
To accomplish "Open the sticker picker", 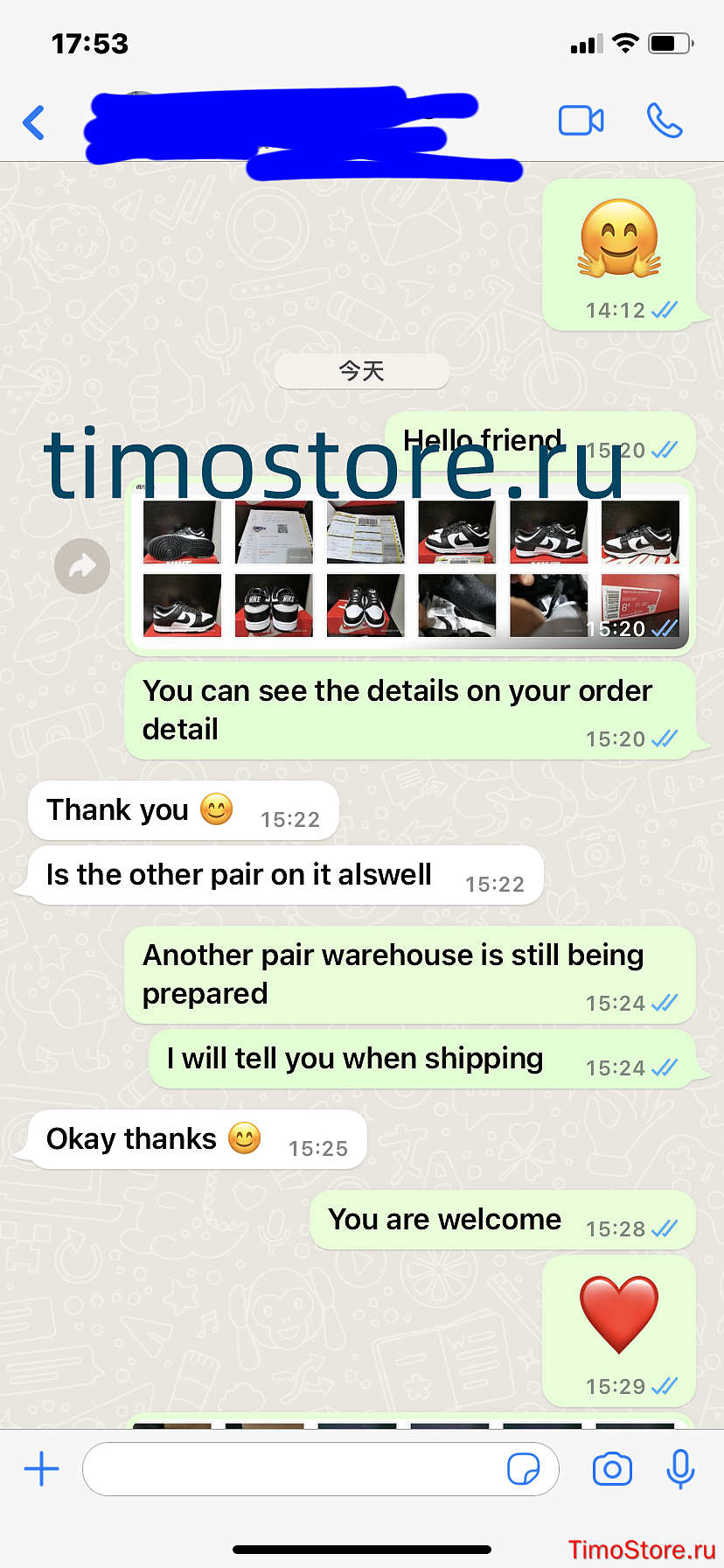I will 523,1469.
